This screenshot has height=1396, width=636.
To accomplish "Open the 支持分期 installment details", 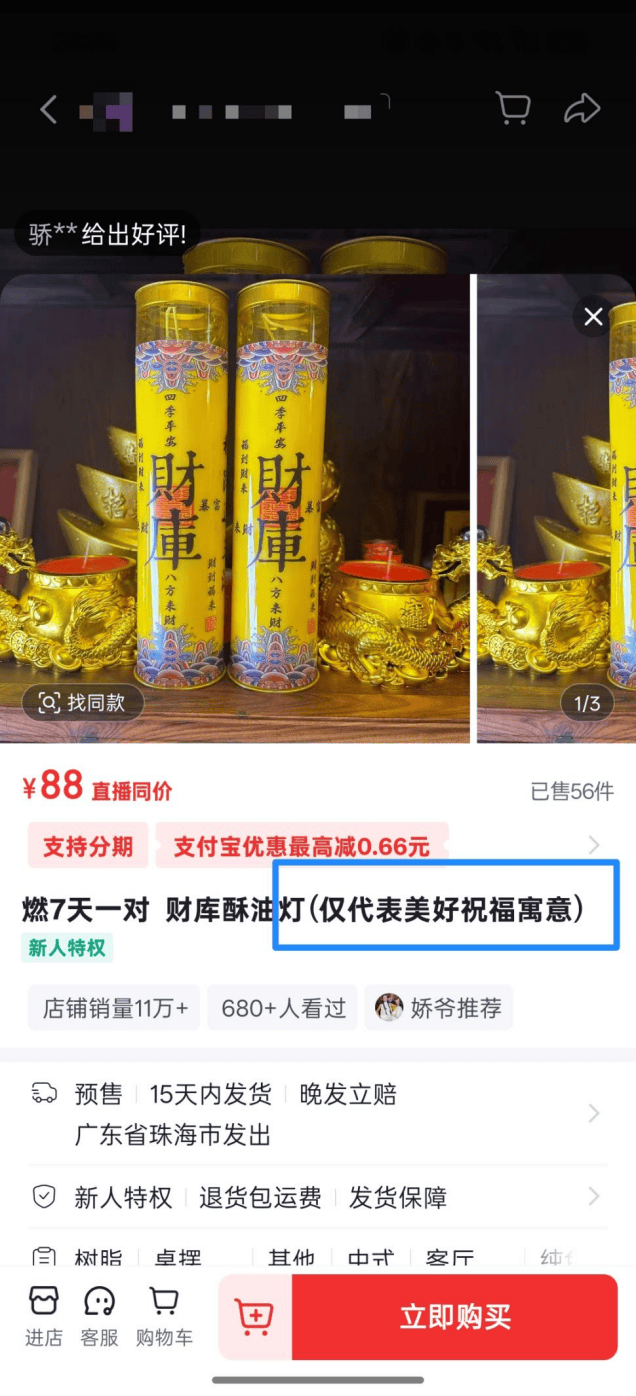I will [x=88, y=846].
